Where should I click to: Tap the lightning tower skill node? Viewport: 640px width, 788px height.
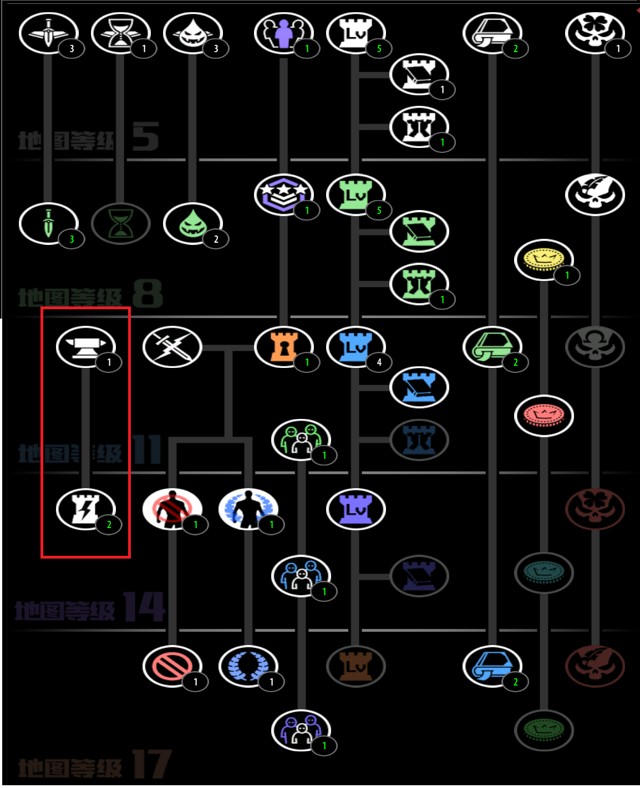[85, 507]
